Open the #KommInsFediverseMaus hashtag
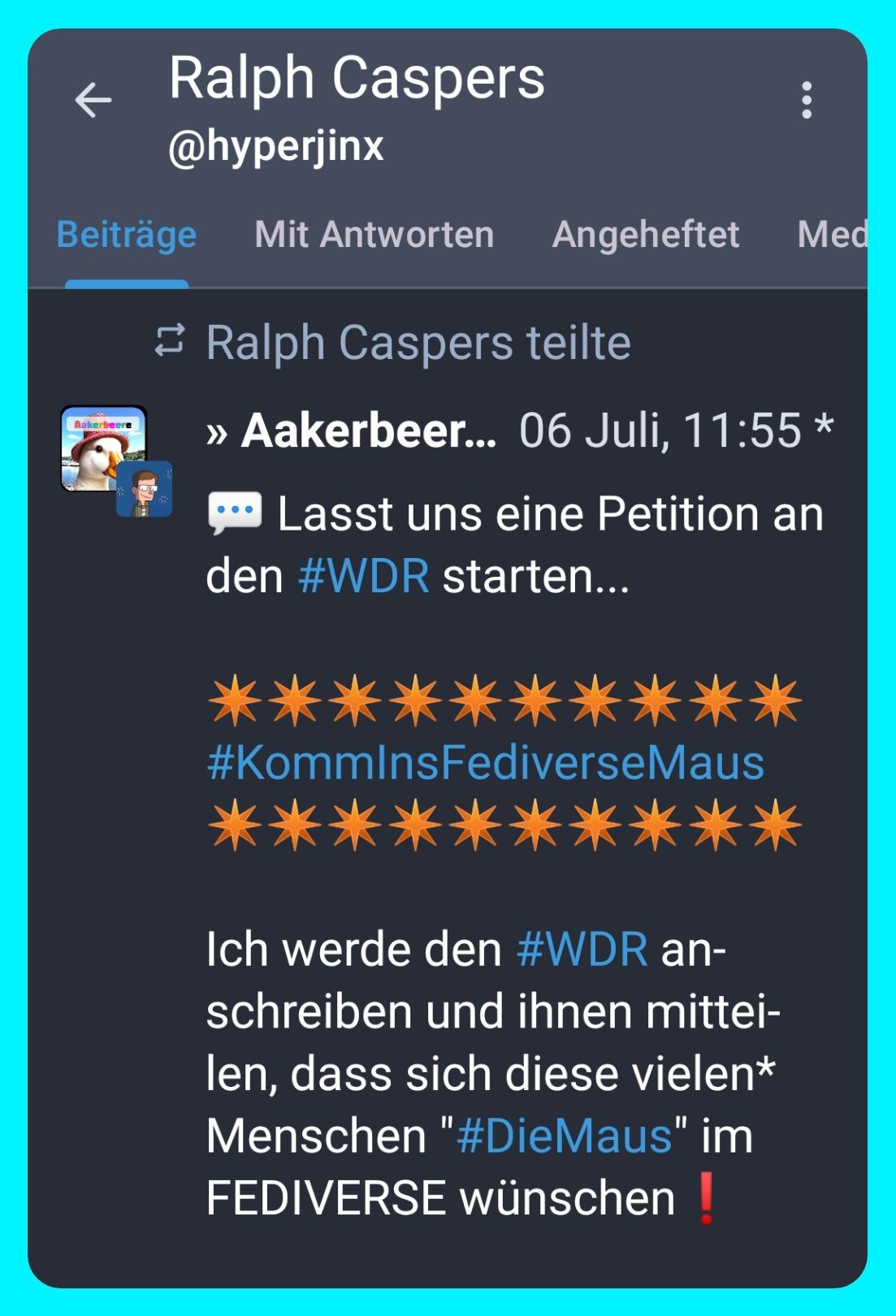The width and height of the screenshot is (896, 1316). (x=486, y=763)
